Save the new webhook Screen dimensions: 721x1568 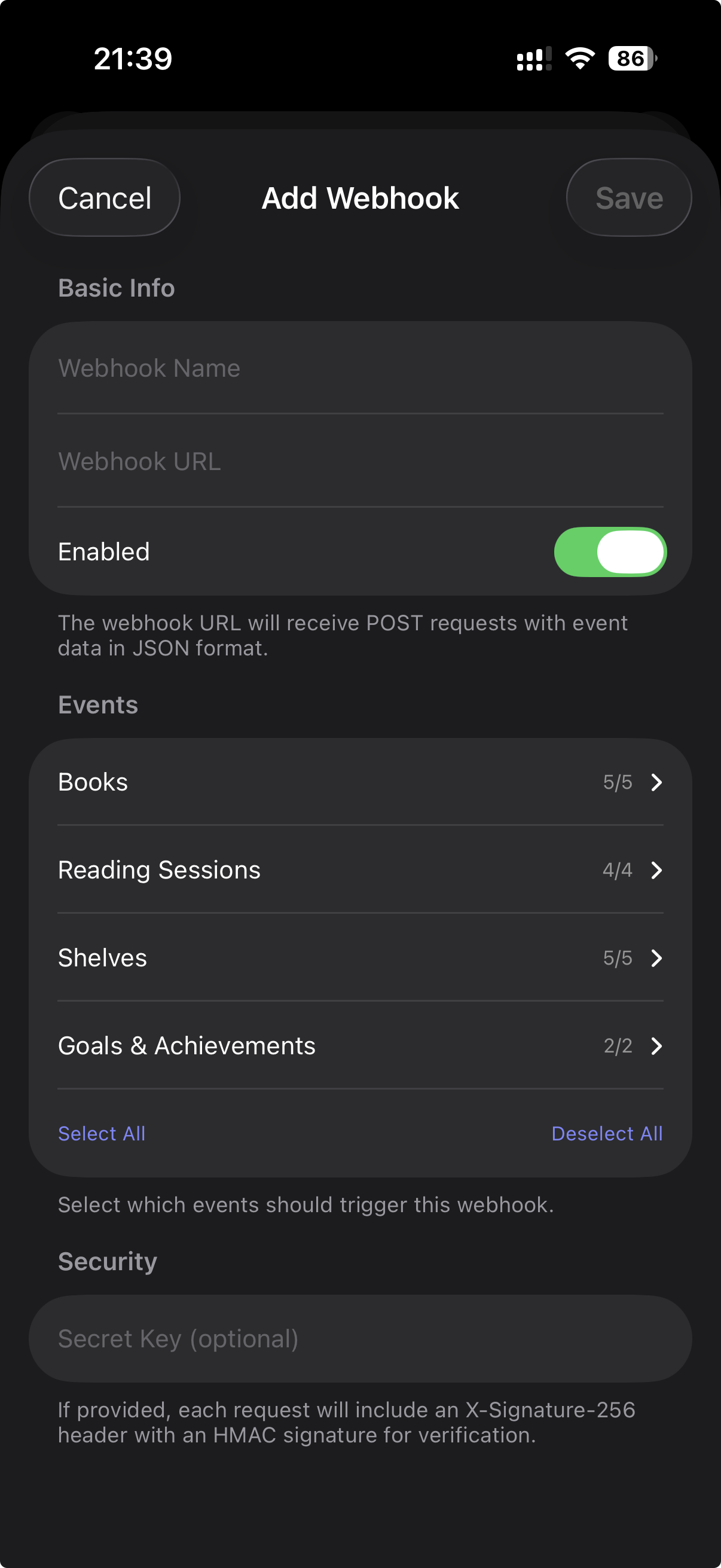(628, 197)
